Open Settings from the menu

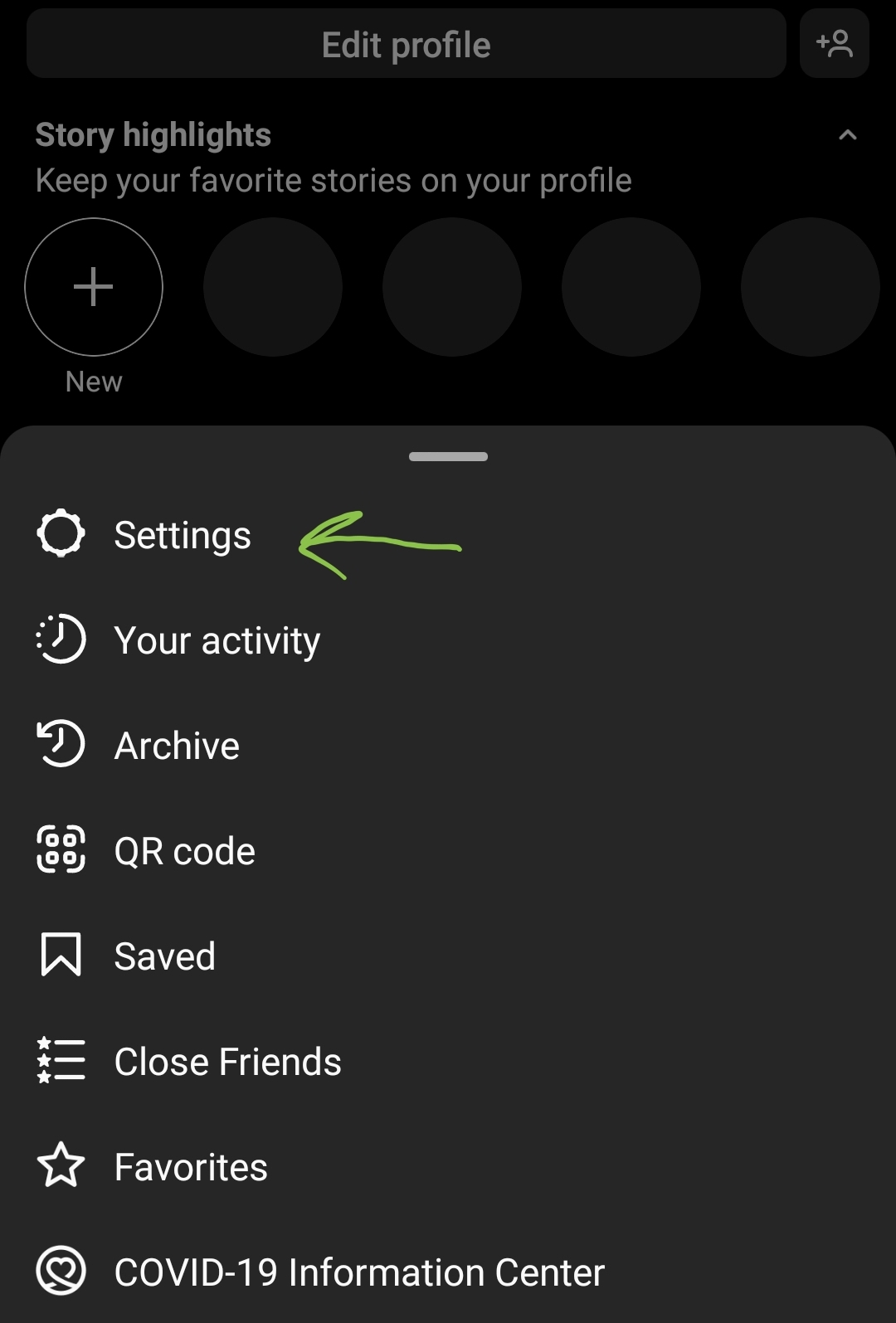click(x=183, y=535)
